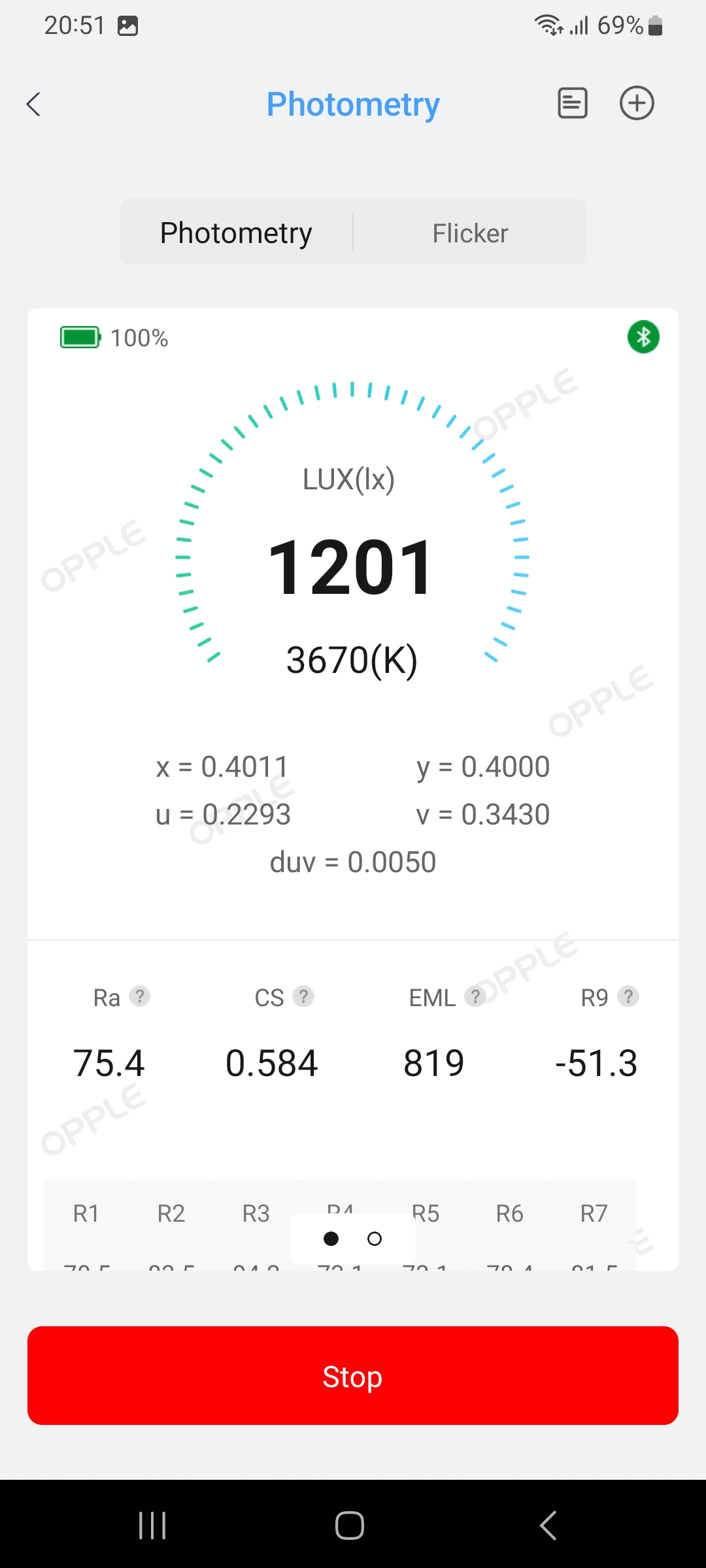Viewport: 706px width, 1568px height.
Task: Go to the phone home screen
Action: (x=350, y=1526)
